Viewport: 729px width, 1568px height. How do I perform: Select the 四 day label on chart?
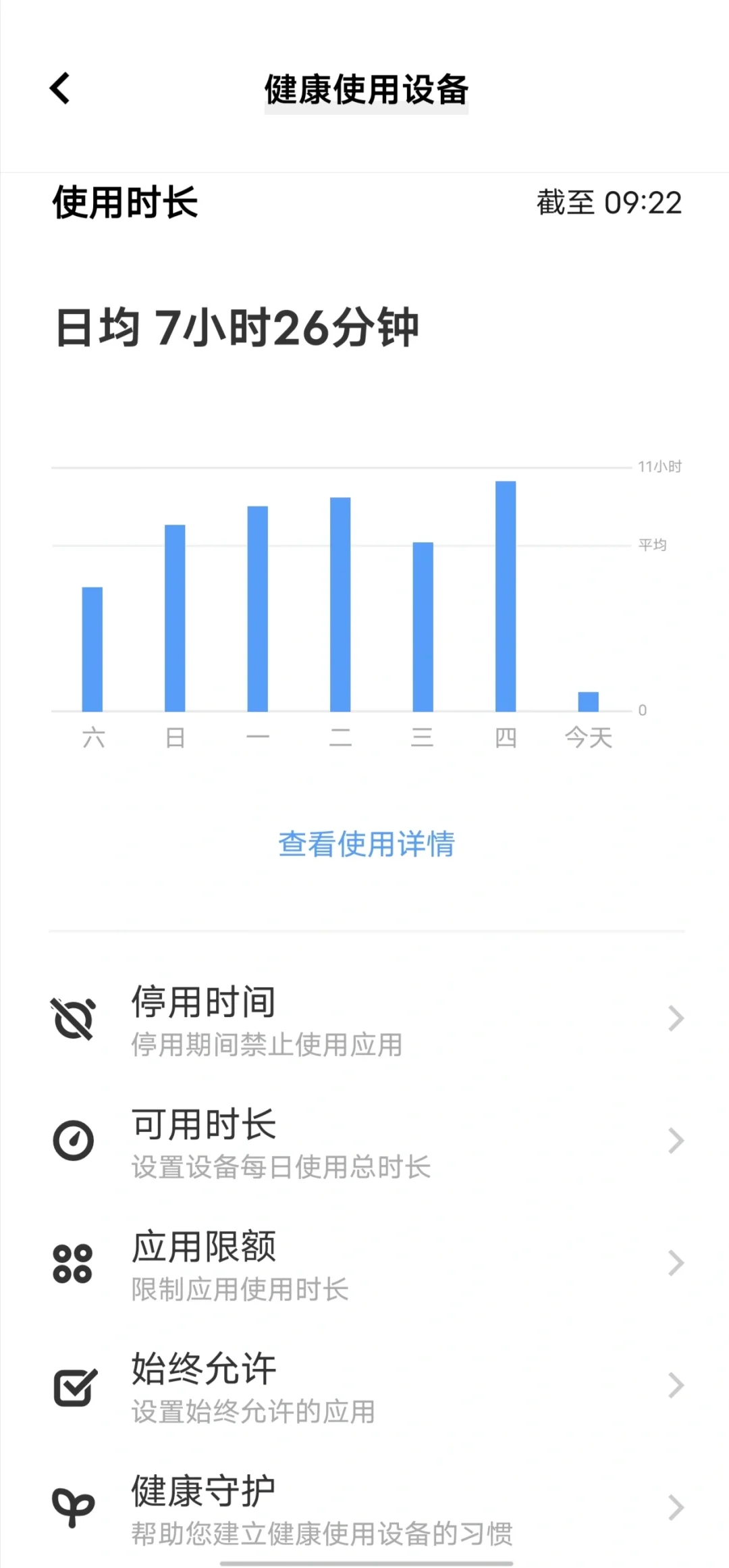click(506, 737)
